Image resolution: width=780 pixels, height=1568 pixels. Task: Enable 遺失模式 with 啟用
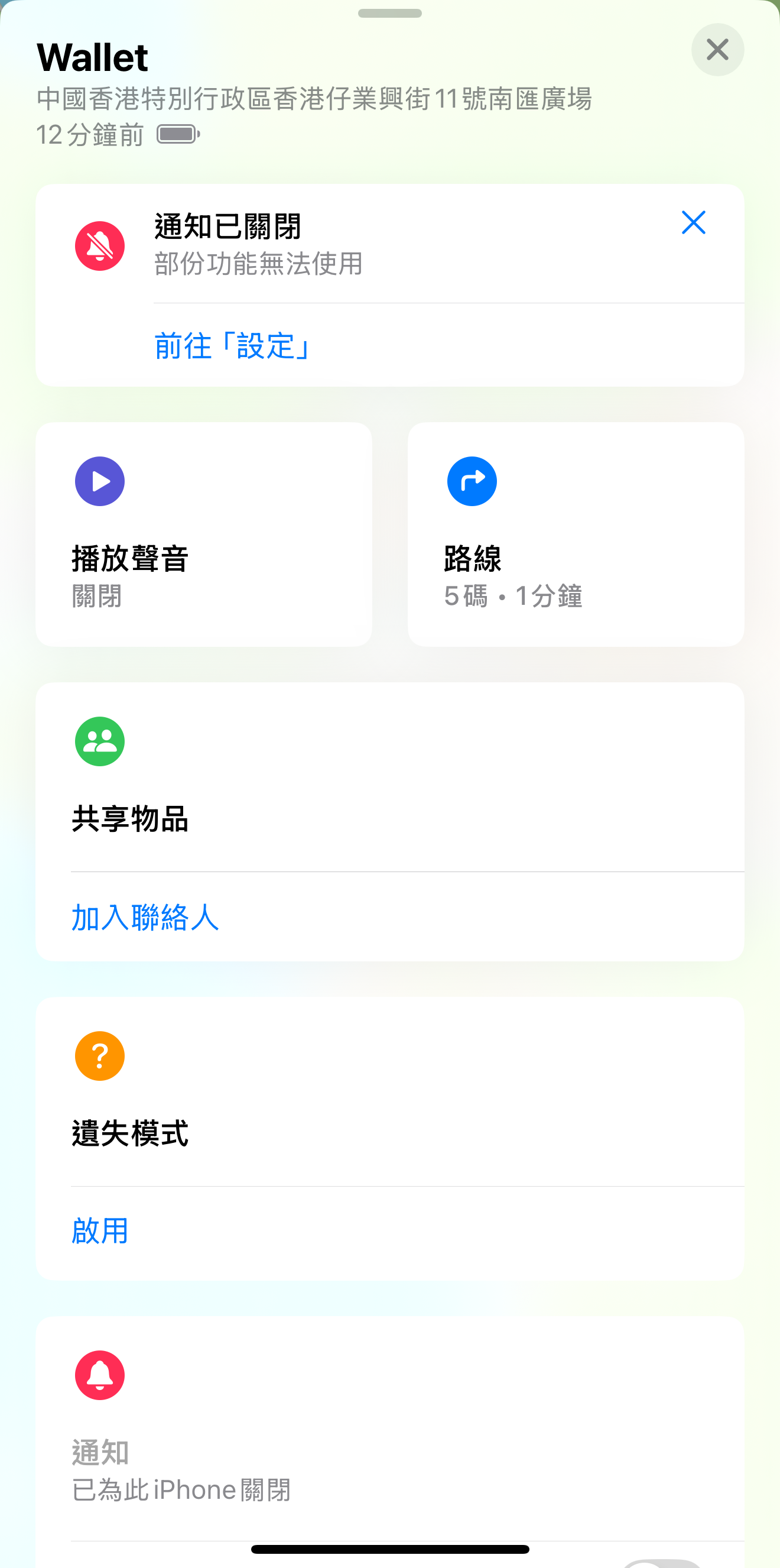(x=100, y=1231)
